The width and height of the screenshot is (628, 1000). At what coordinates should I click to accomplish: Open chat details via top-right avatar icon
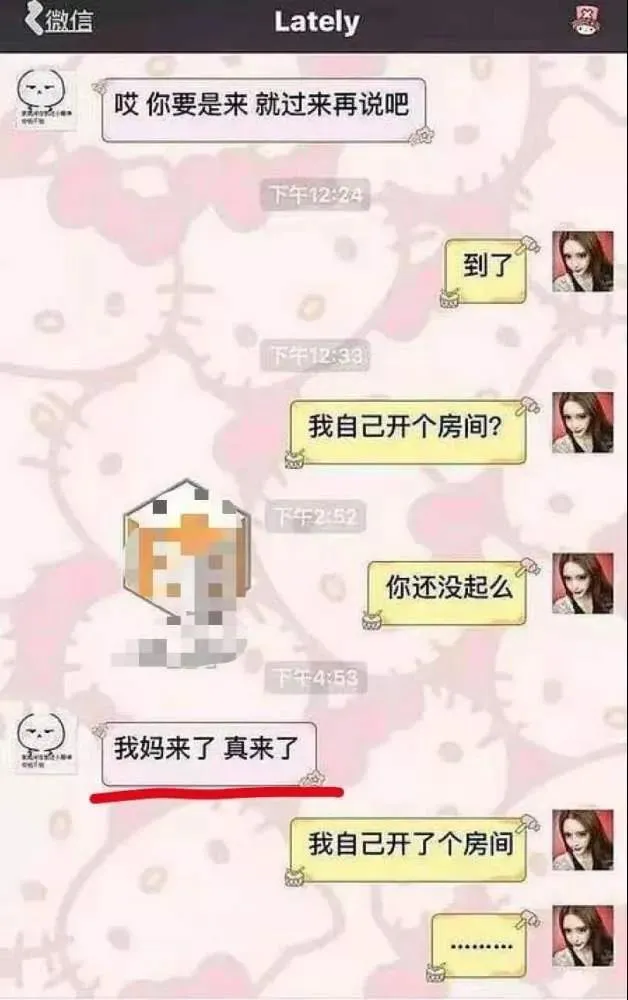pos(587,21)
